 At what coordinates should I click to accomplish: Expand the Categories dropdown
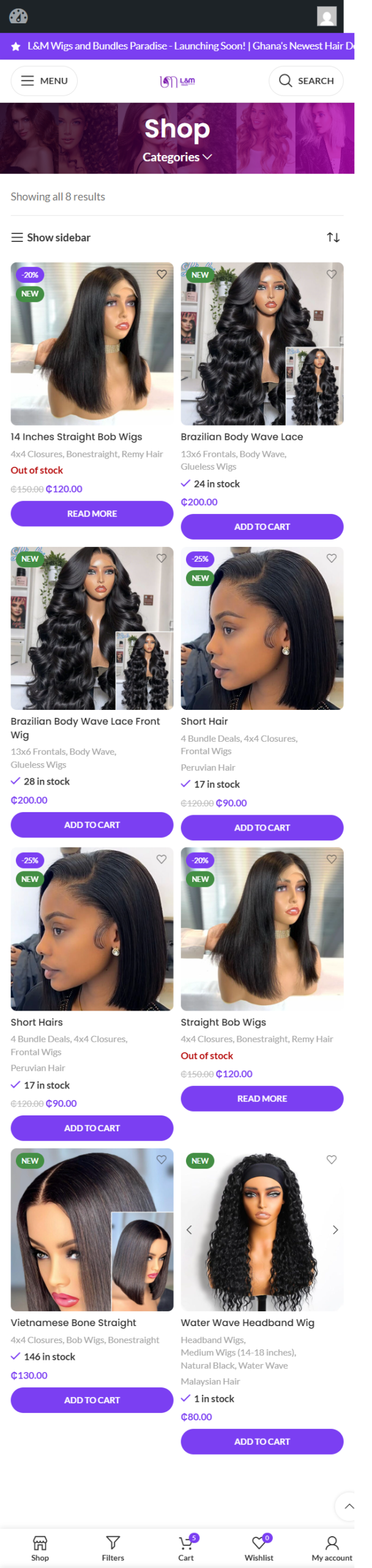point(177,157)
